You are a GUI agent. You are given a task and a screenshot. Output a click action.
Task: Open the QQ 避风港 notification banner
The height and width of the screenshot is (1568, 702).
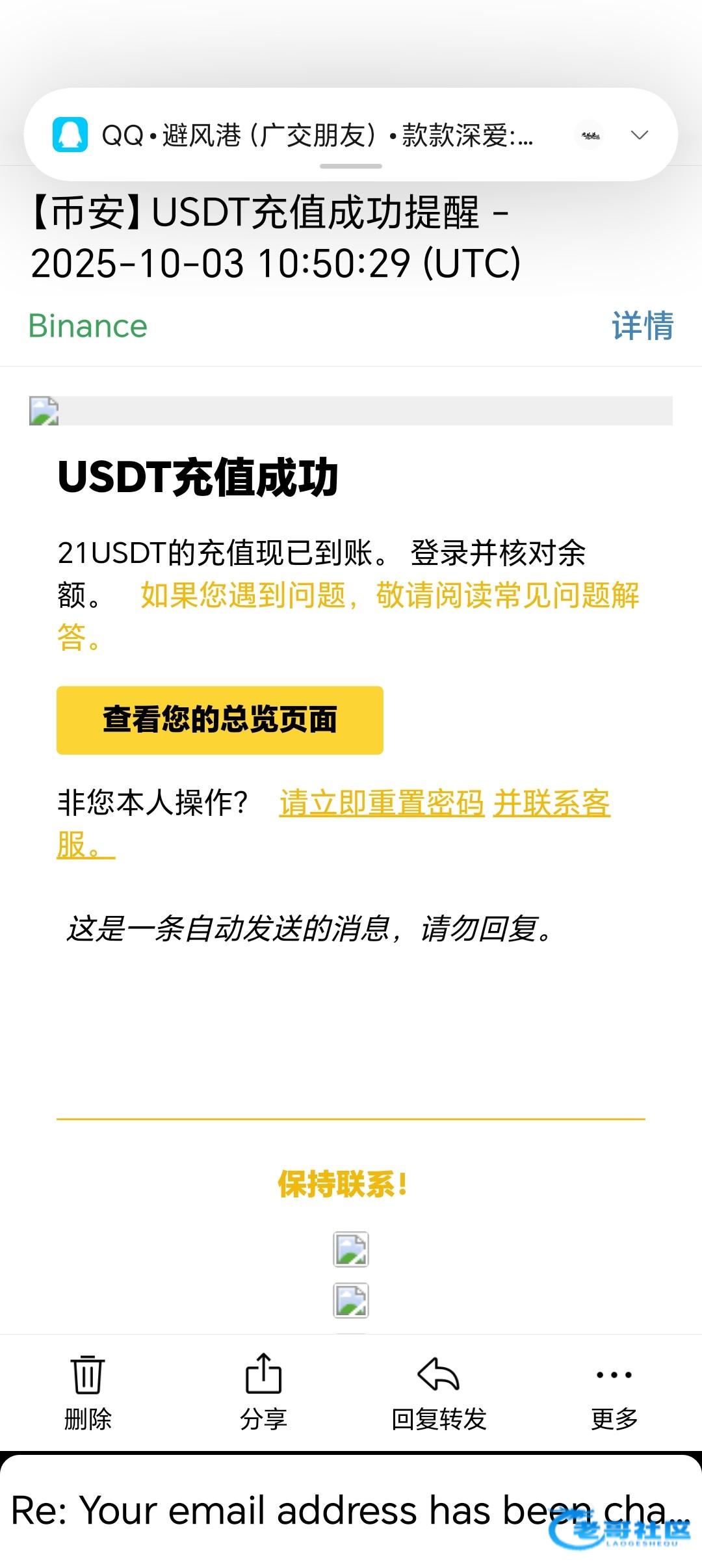318,135
